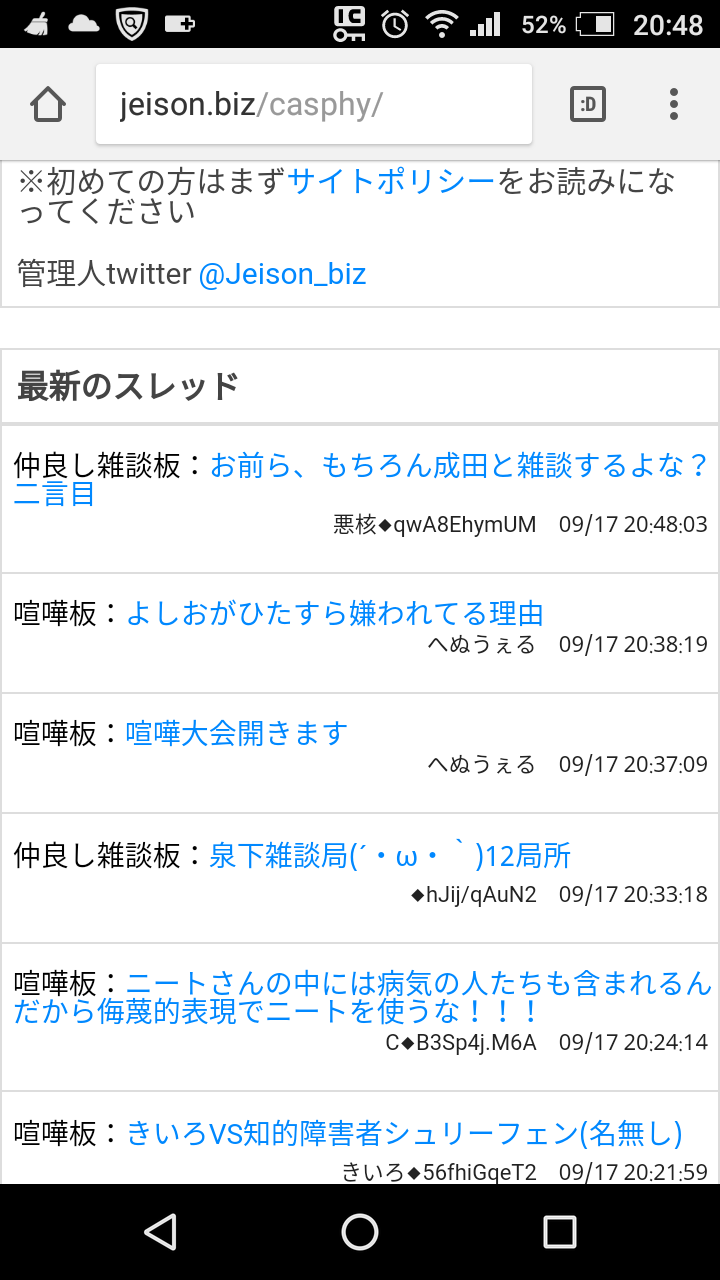This screenshot has height=1280, width=720.
Task: Go to the browser home page
Action: coord(48,104)
